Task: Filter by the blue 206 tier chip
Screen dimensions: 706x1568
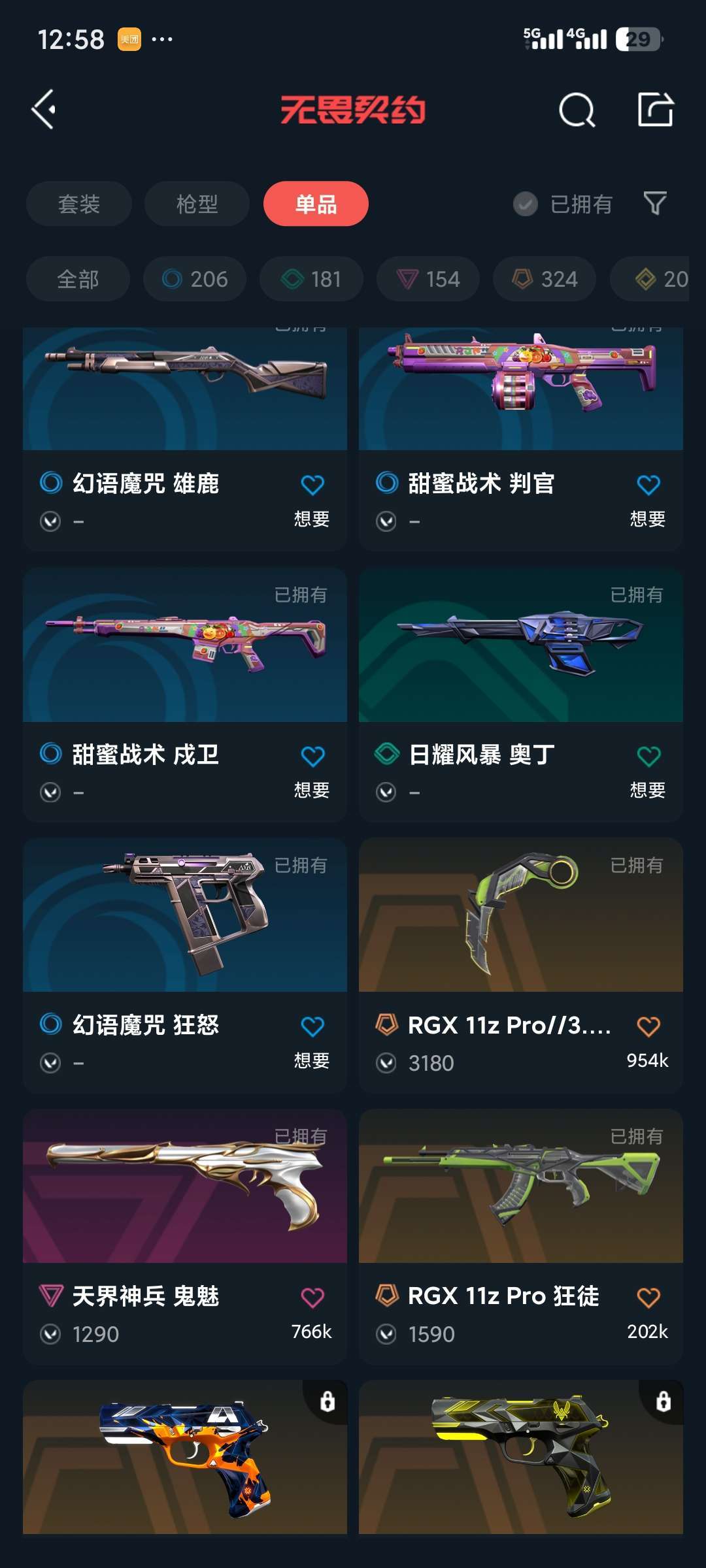Action: (195, 279)
